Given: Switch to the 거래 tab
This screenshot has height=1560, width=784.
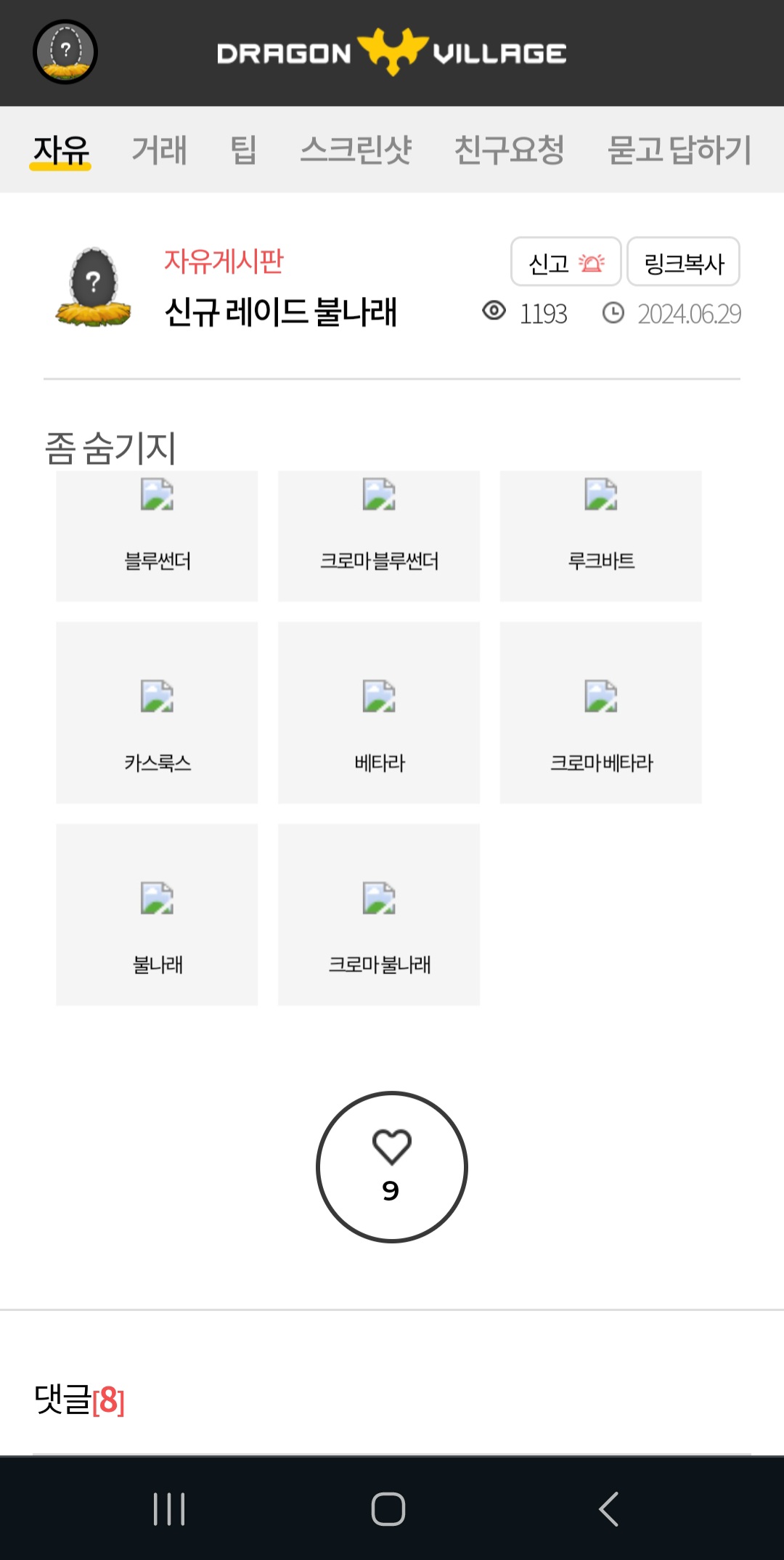Looking at the screenshot, I should pos(159,150).
